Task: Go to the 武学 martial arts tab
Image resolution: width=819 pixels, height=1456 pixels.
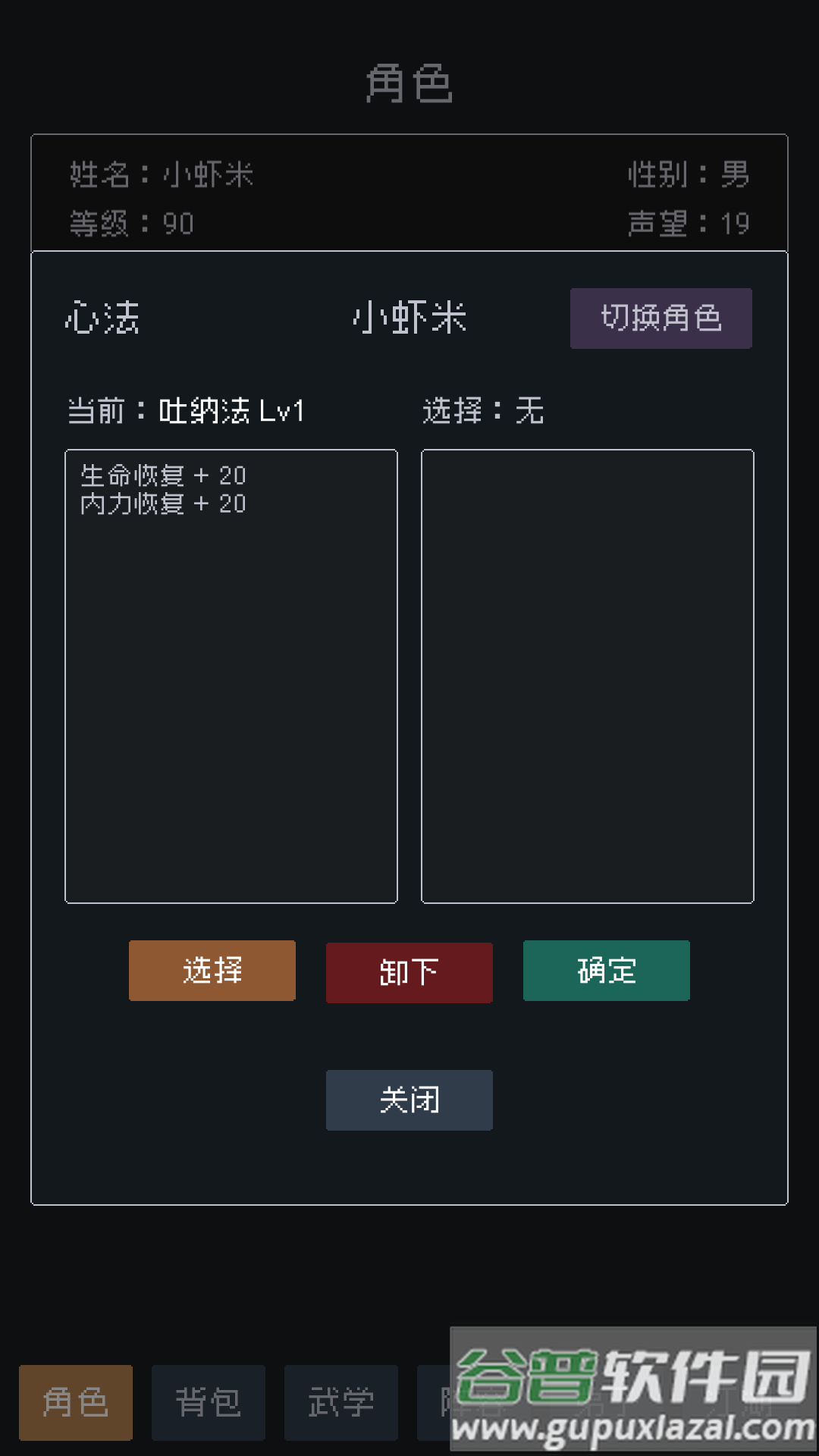Action: tap(341, 1402)
